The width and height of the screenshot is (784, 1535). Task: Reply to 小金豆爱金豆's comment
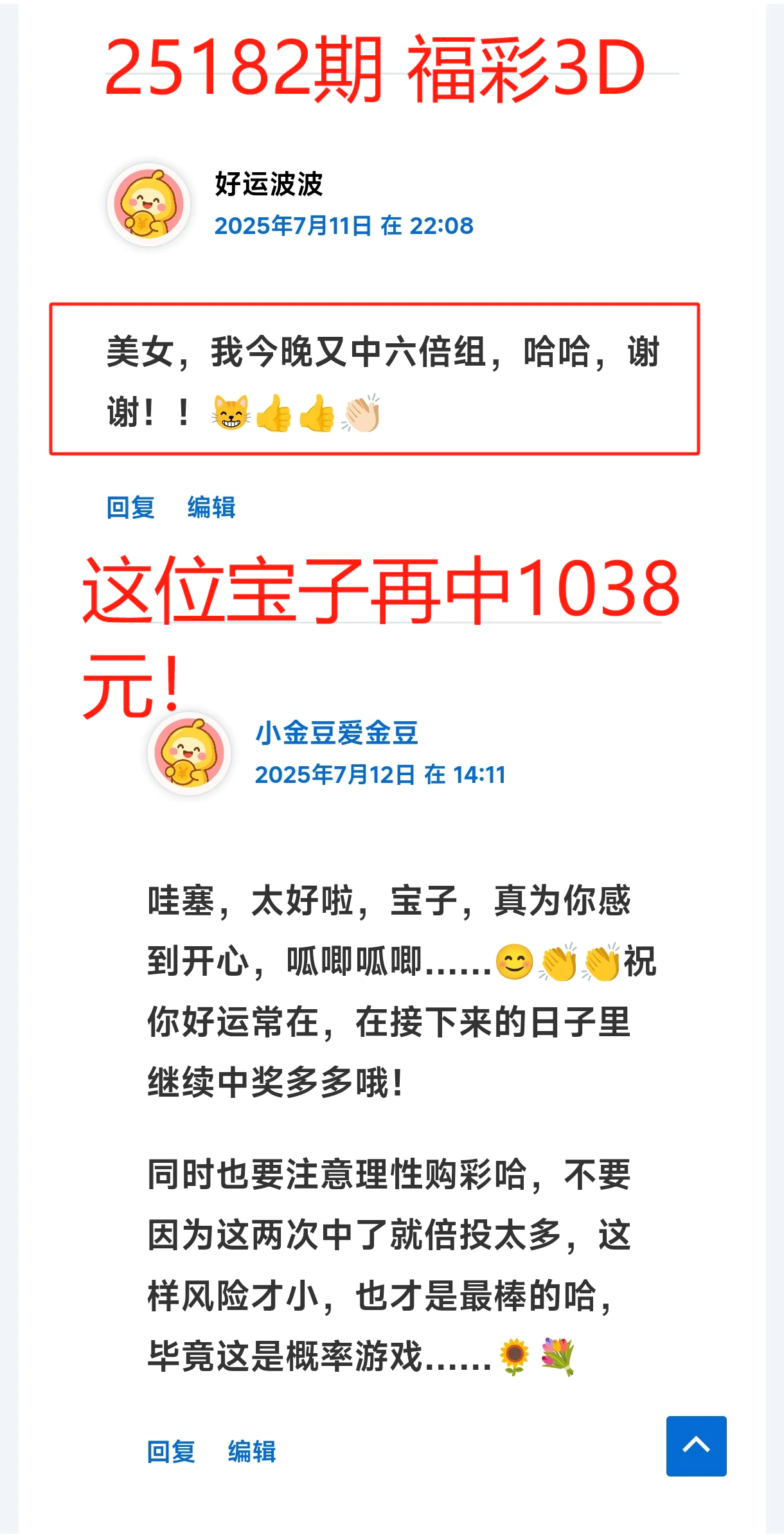click(x=171, y=1452)
